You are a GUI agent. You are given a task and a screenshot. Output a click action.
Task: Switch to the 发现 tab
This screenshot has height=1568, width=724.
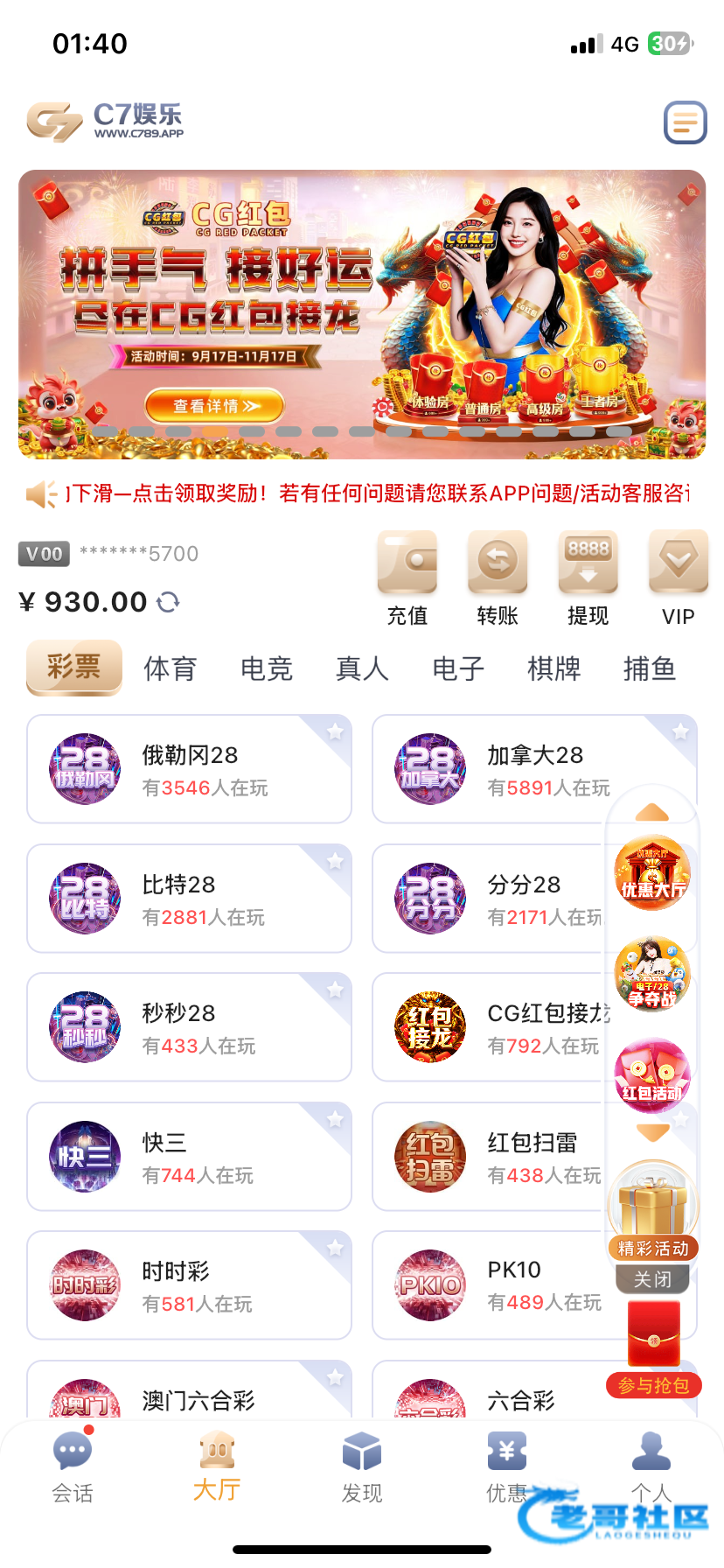tap(362, 1467)
